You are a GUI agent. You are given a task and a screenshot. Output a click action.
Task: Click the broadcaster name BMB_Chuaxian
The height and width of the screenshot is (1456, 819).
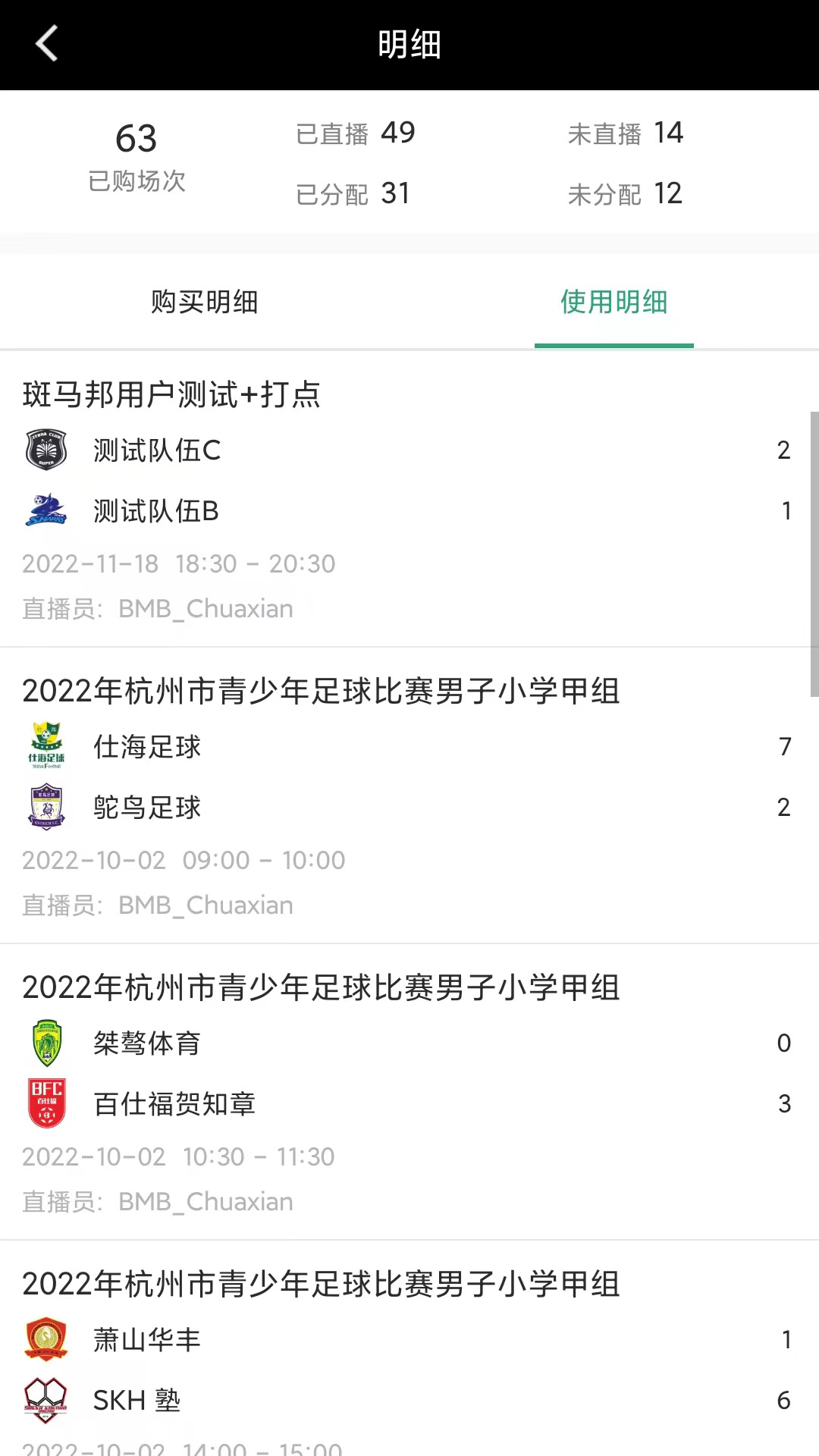[x=205, y=609]
